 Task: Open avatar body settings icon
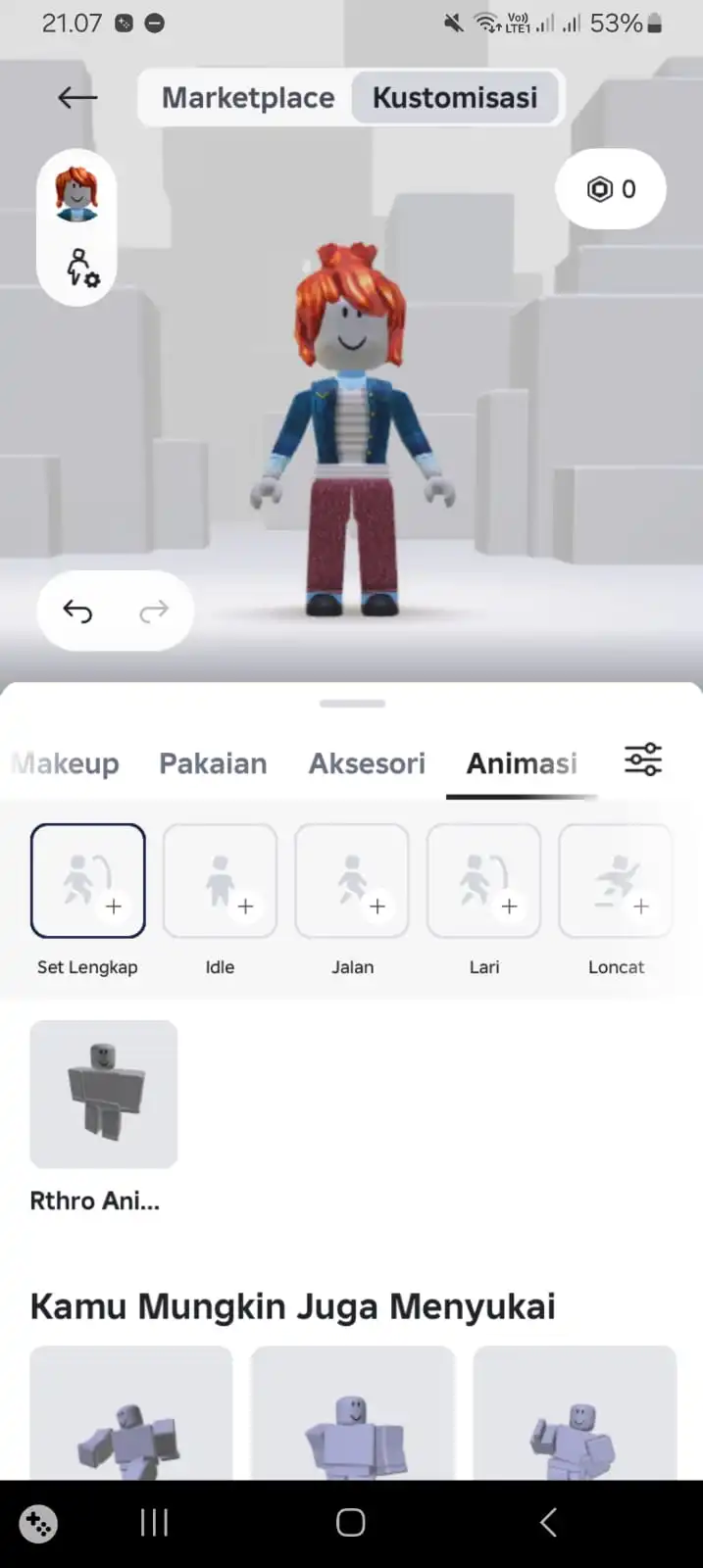click(81, 268)
